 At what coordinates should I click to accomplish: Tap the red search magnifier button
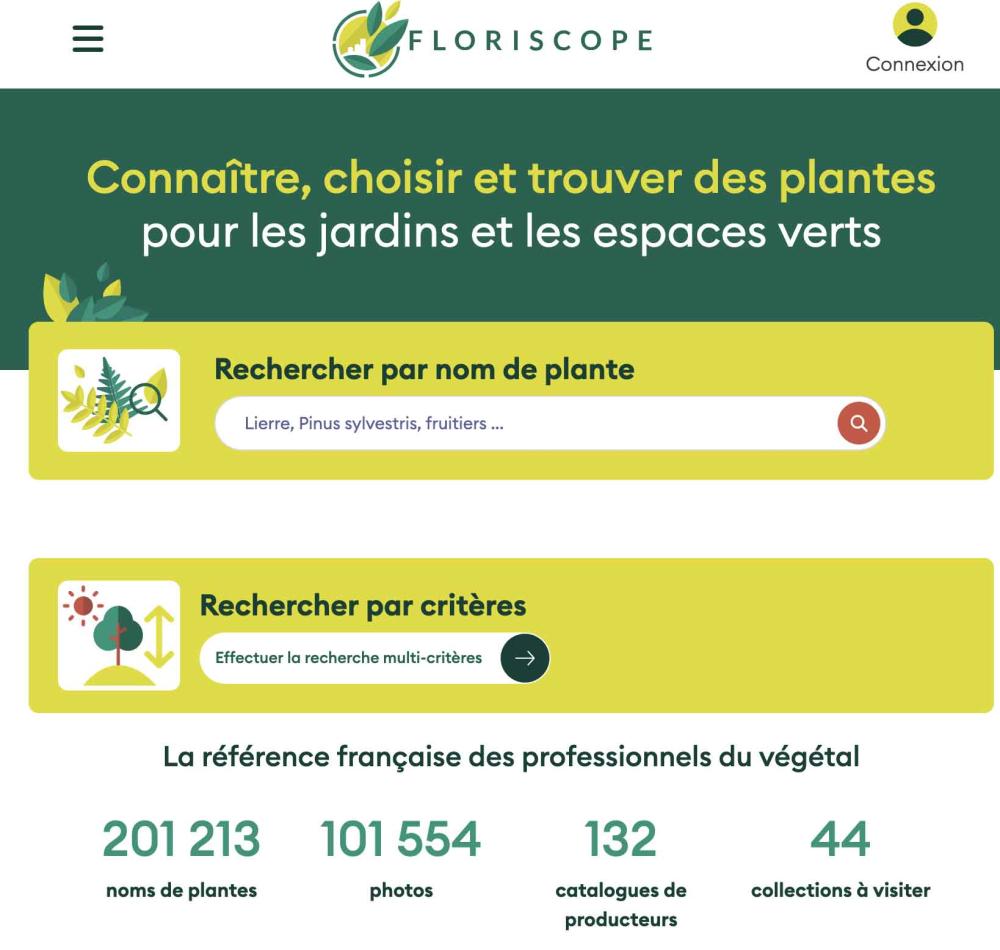point(858,423)
